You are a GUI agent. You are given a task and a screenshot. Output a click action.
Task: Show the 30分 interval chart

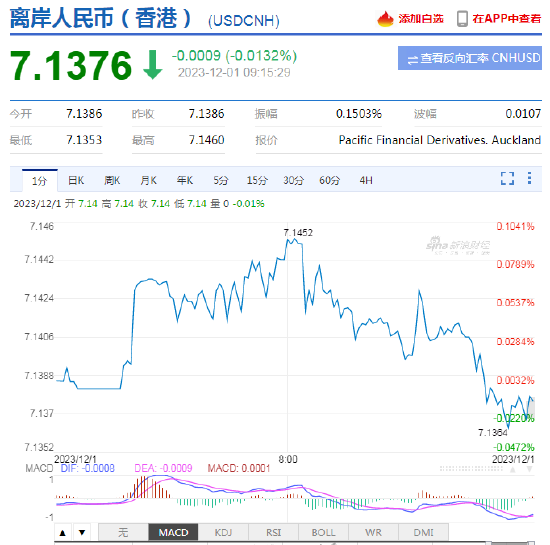(x=294, y=181)
